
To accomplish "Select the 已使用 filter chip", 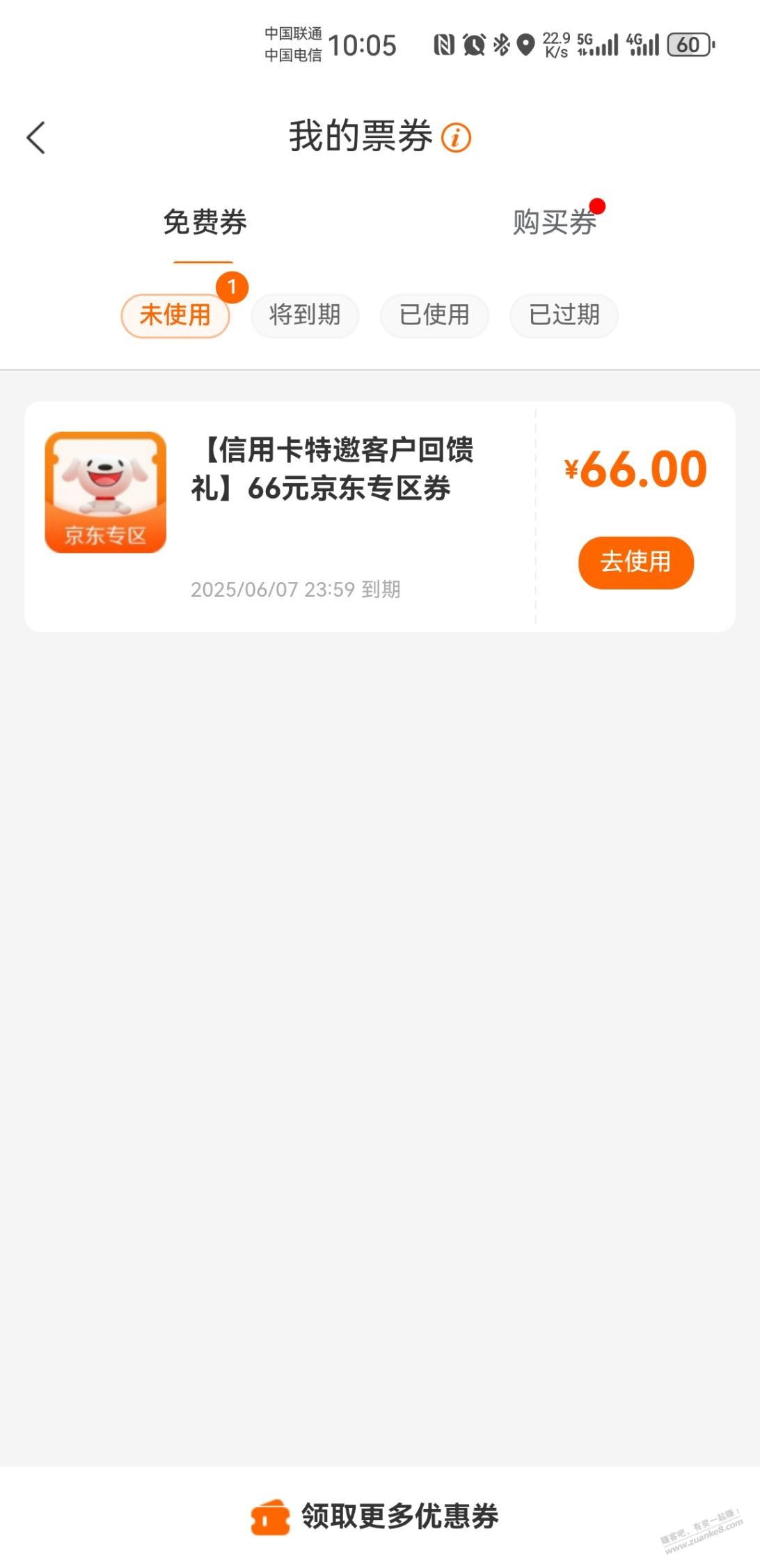I will [x=434, y=315].
